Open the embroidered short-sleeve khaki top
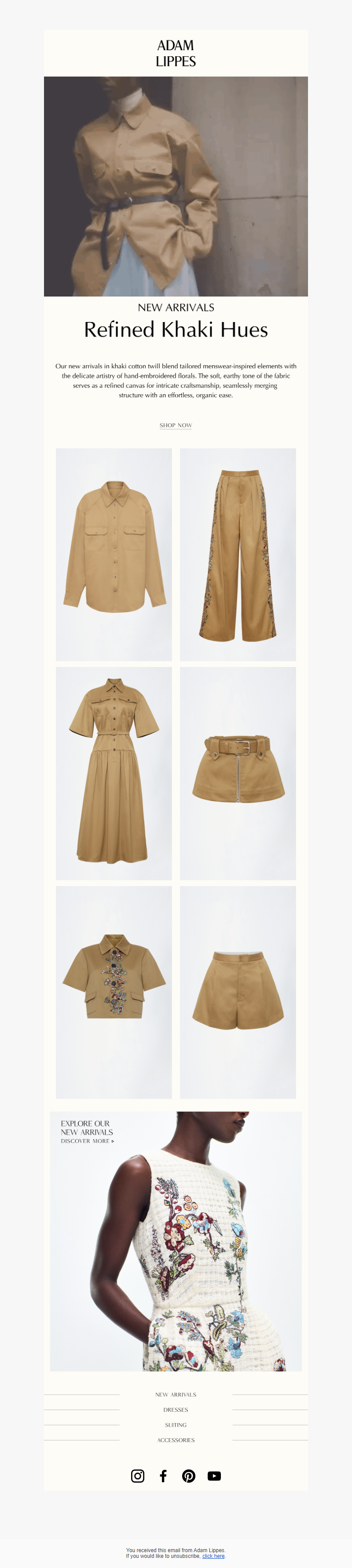 tap(114, 992)
